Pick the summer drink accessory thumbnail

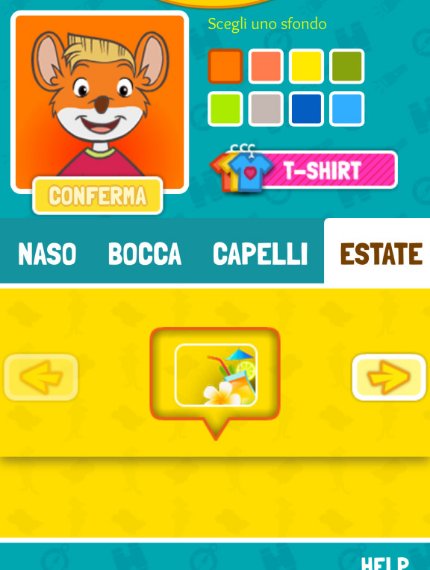216,375
